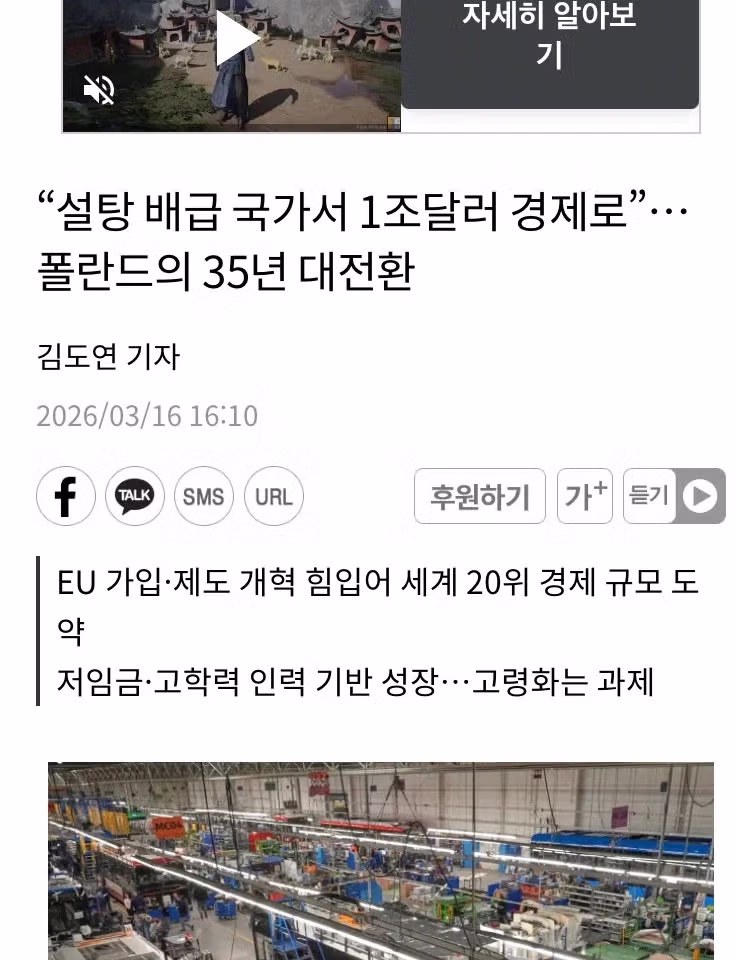Share the article by SMS

204,496
